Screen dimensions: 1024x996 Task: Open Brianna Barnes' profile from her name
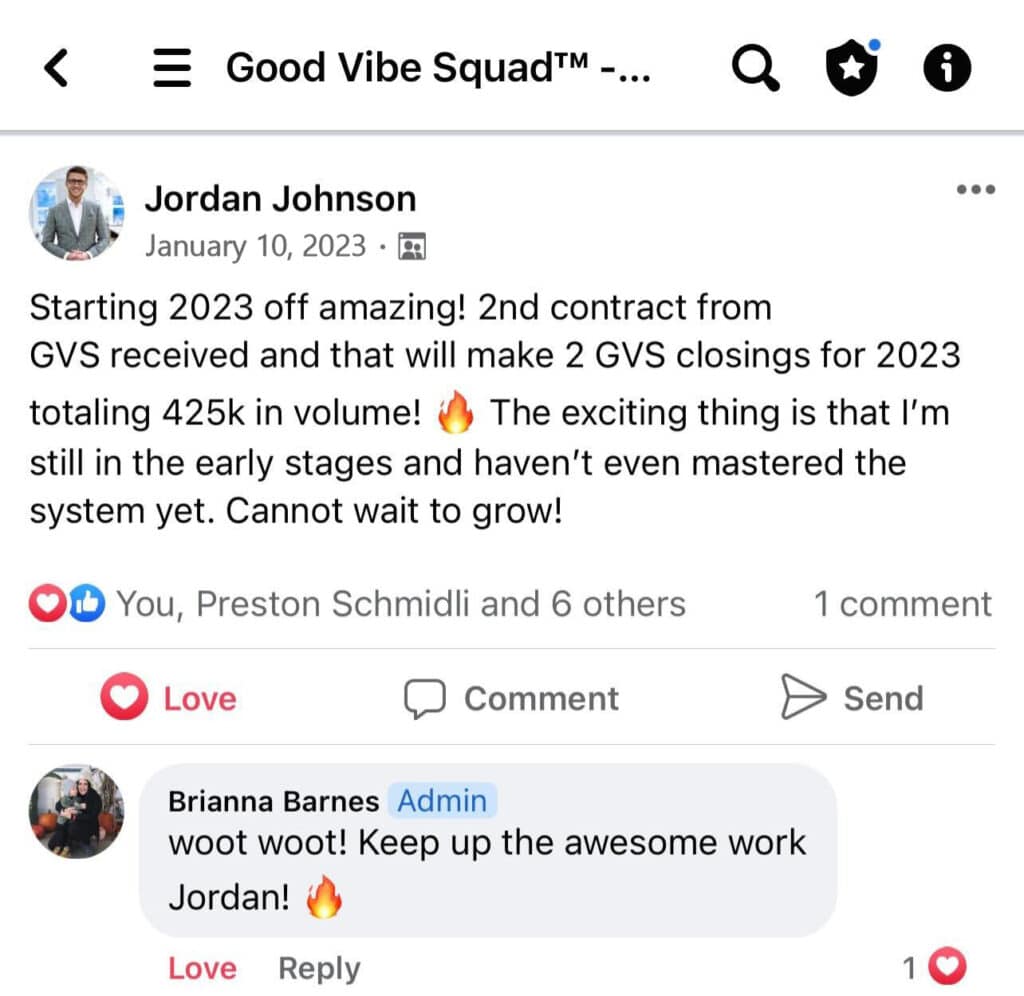coord(273,802)
